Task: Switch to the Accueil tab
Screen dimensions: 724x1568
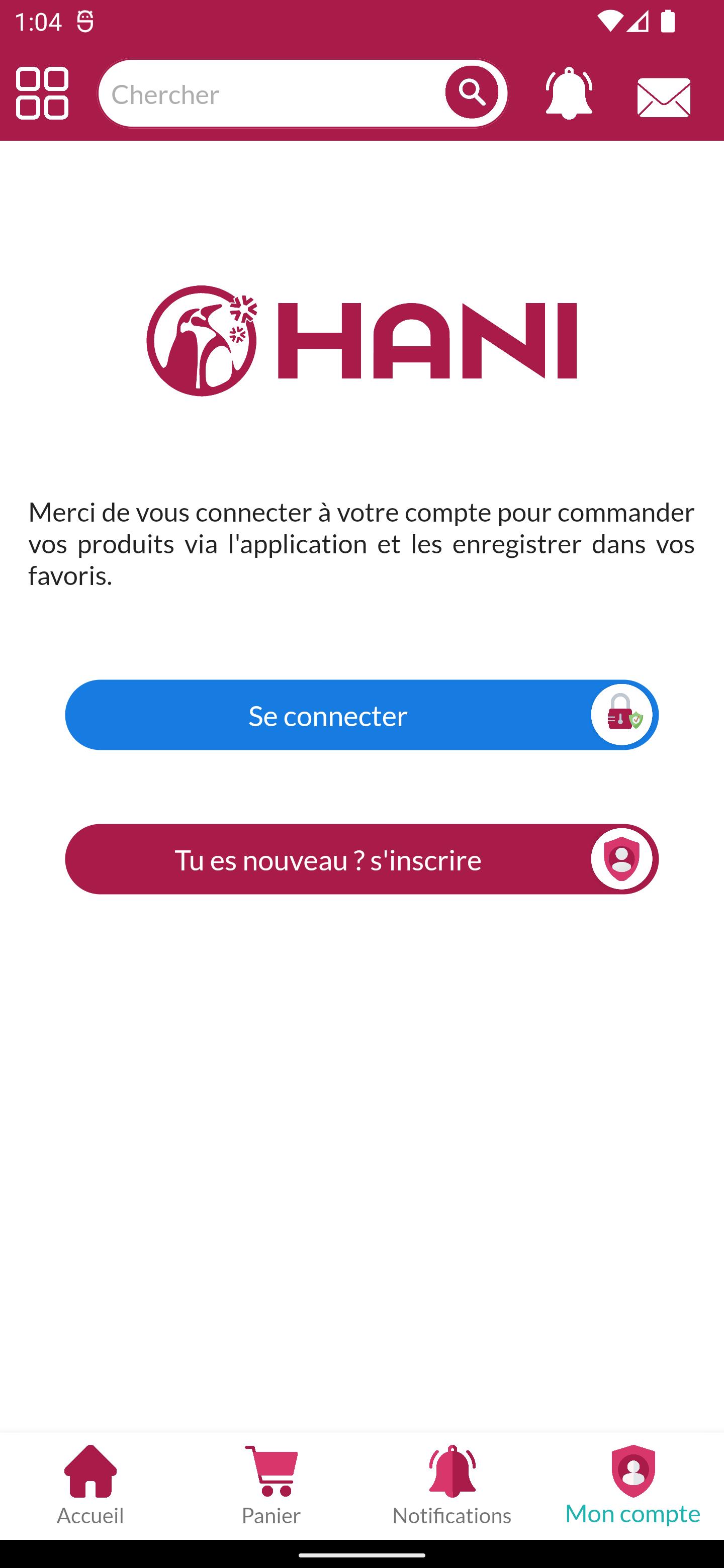Action: point(90,1485)
